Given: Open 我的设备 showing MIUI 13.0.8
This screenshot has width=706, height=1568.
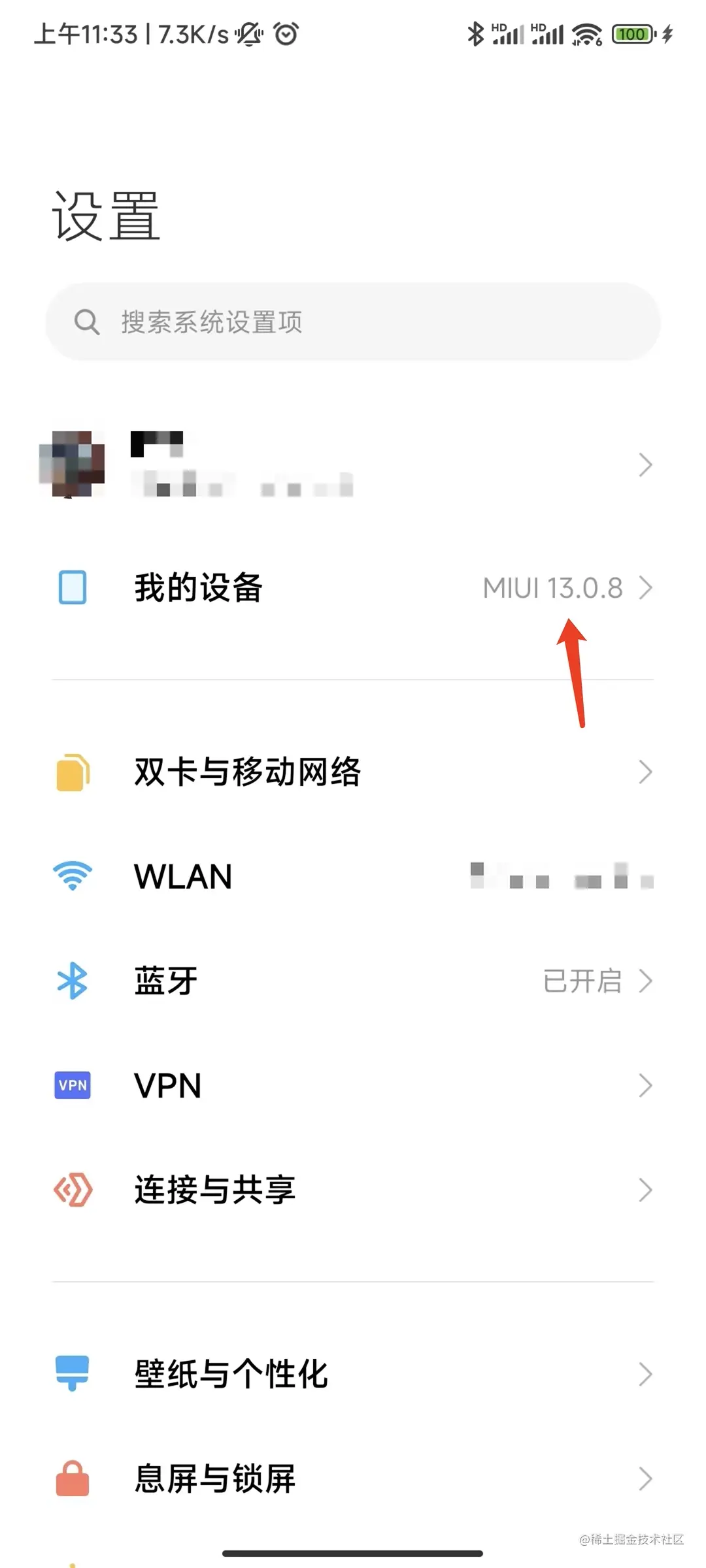Looking at the screenshot, I should (x=353, y=587).
